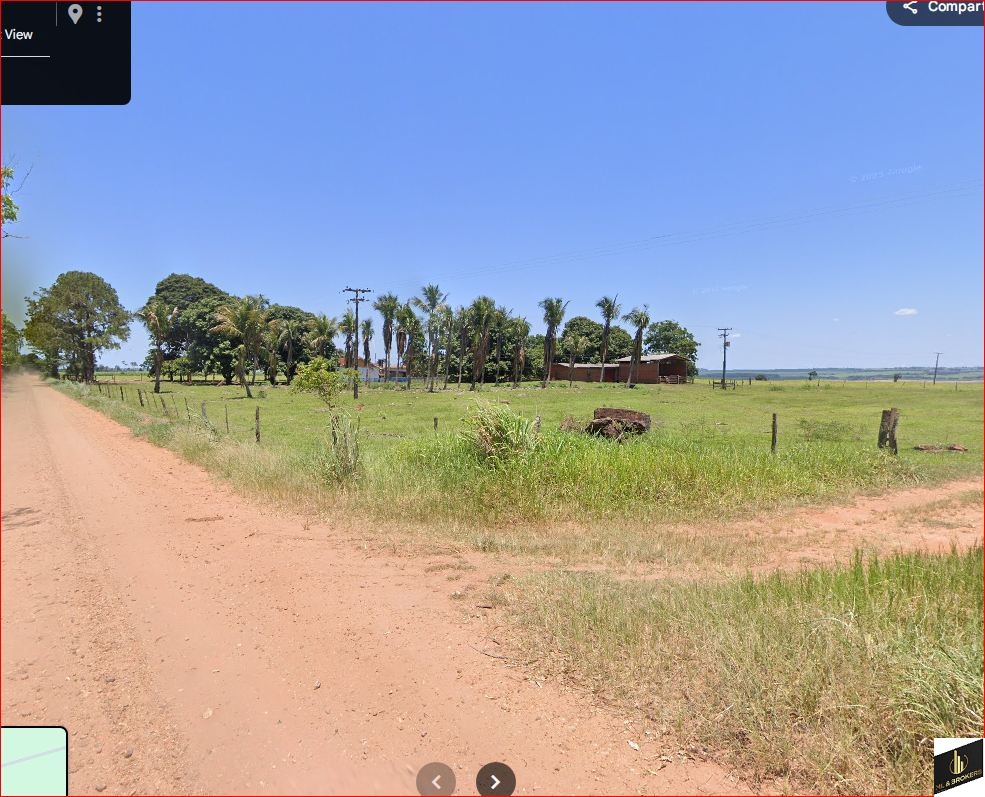Open the location pin icon
This screenshot has width=985, height=797.
[75, 14]
